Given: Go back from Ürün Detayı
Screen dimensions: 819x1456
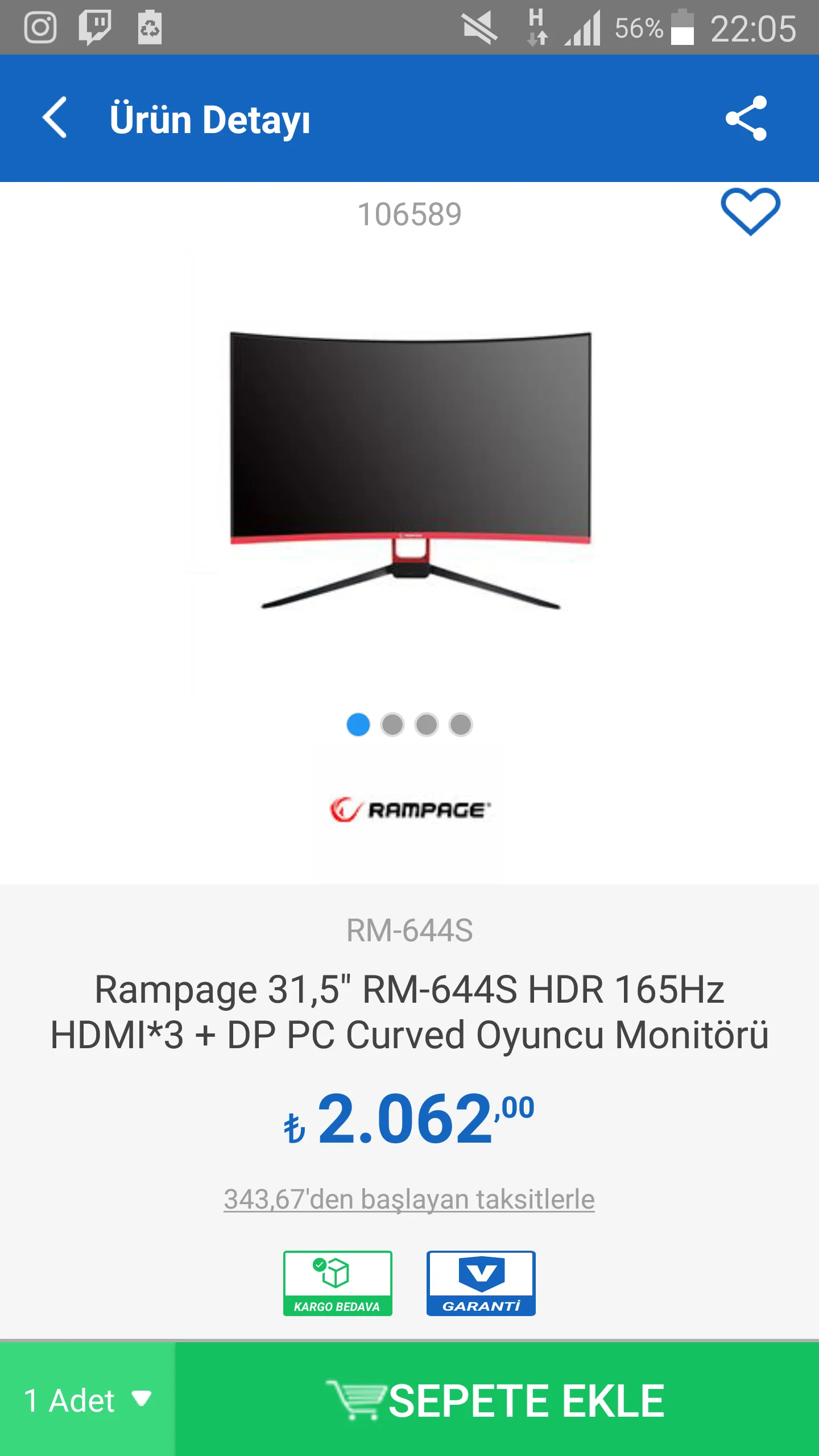Looking at the screenshot, I should tap(55, 118).
